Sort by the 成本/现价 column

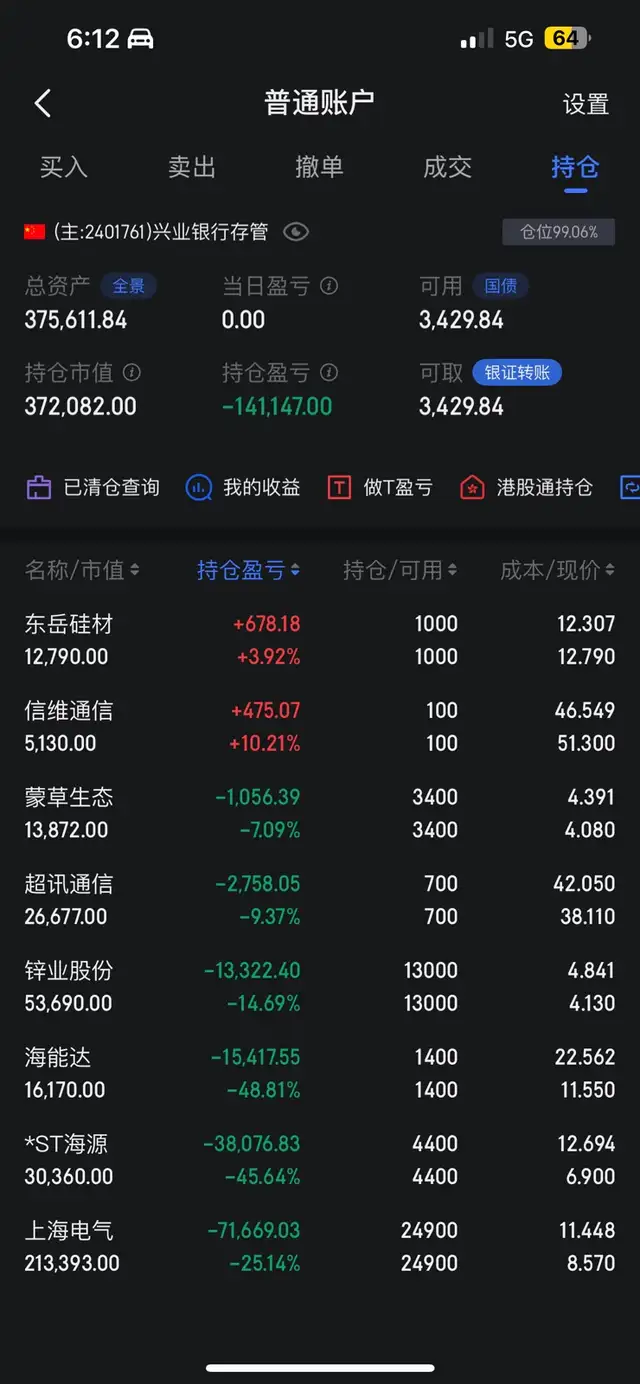coord(557,570)
